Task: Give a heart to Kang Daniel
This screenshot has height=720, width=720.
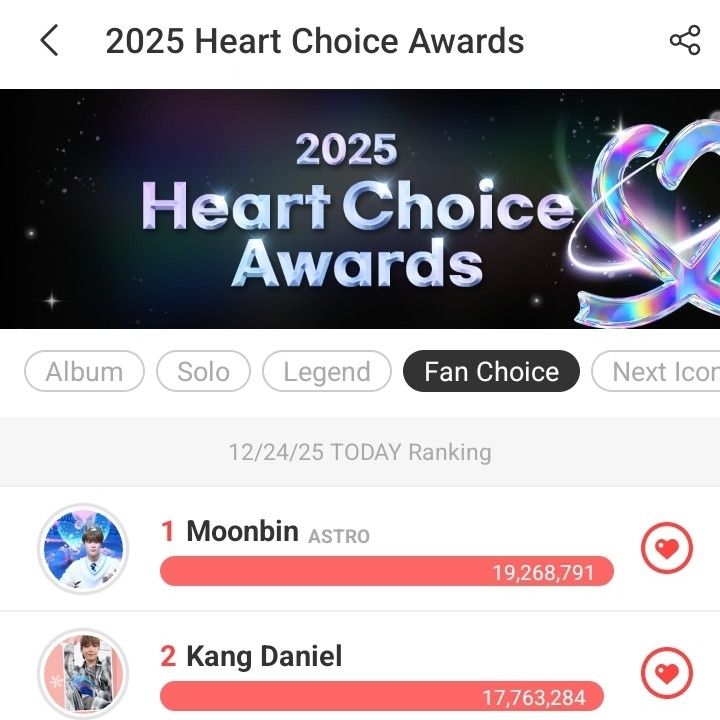Action: [666, 672]
